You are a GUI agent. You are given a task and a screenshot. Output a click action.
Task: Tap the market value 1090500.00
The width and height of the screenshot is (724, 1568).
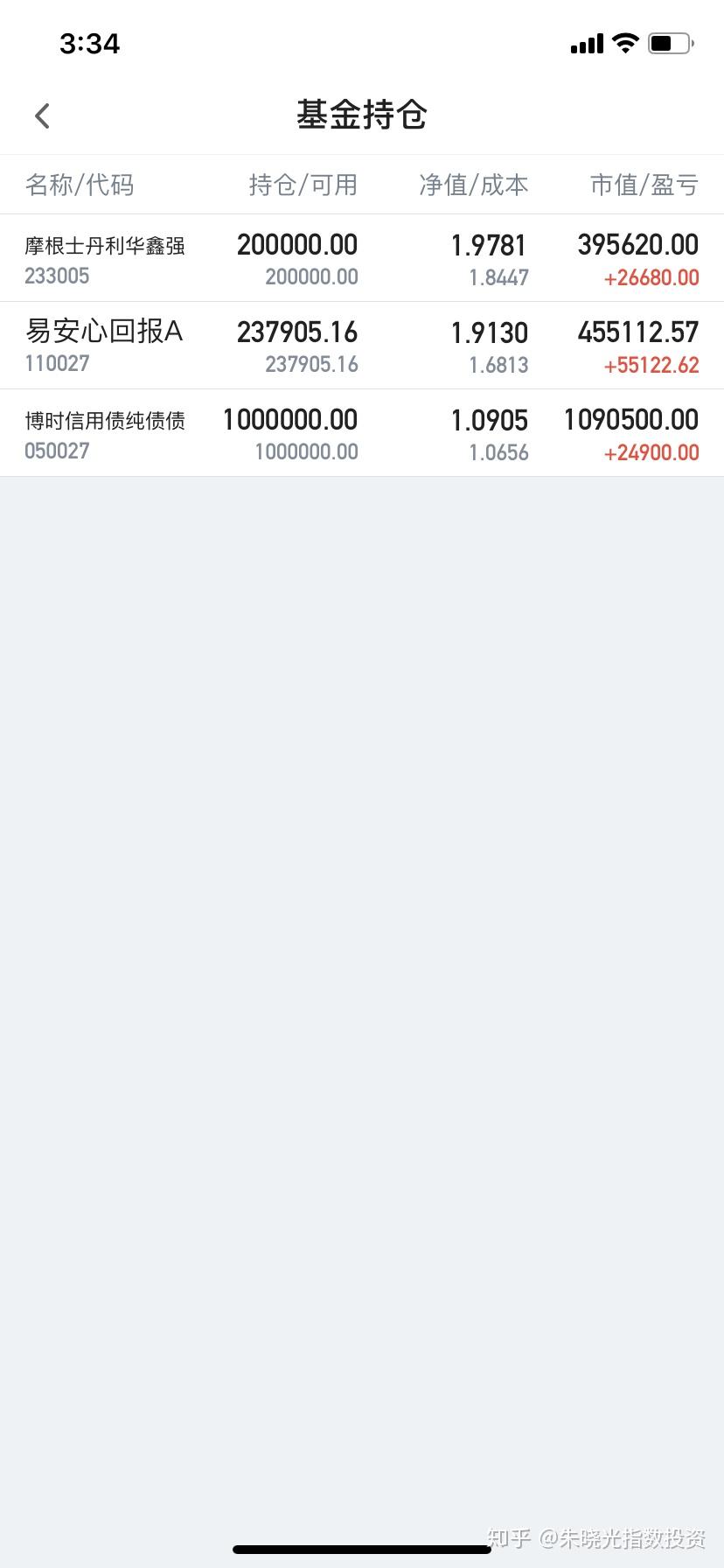point(631,420)
